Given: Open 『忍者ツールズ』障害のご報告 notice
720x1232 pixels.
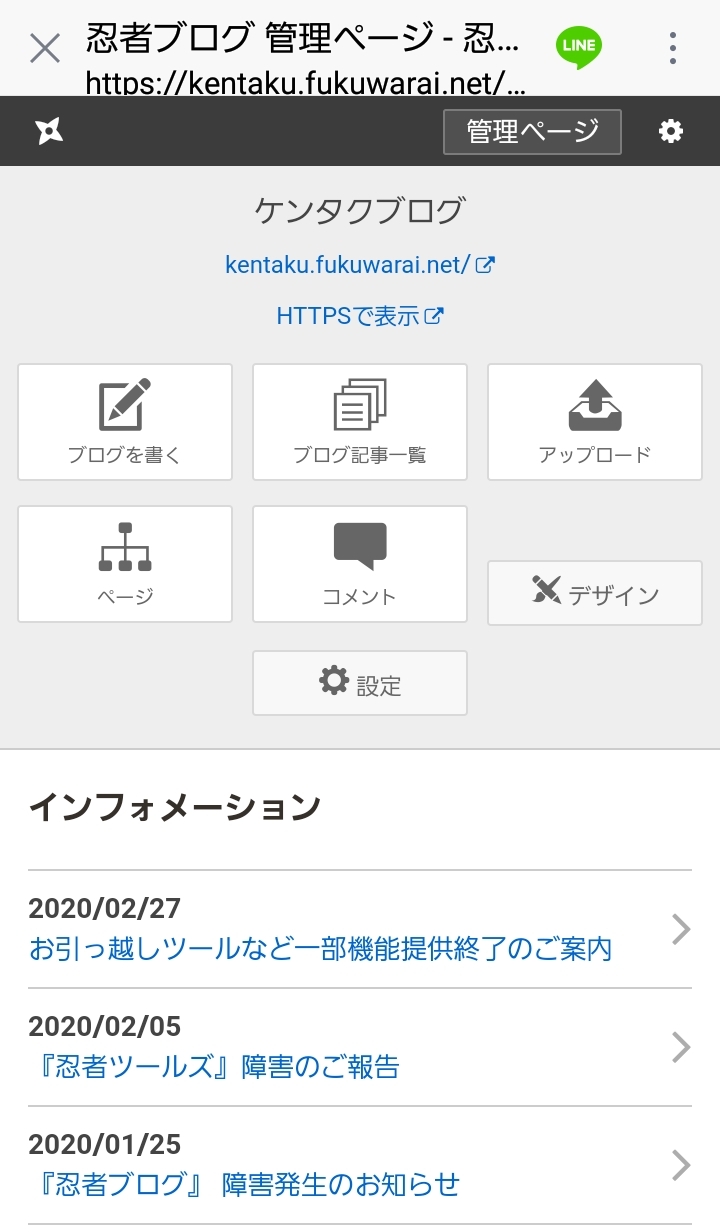Looking at the screenshot, I should (x=214, y=1066).
